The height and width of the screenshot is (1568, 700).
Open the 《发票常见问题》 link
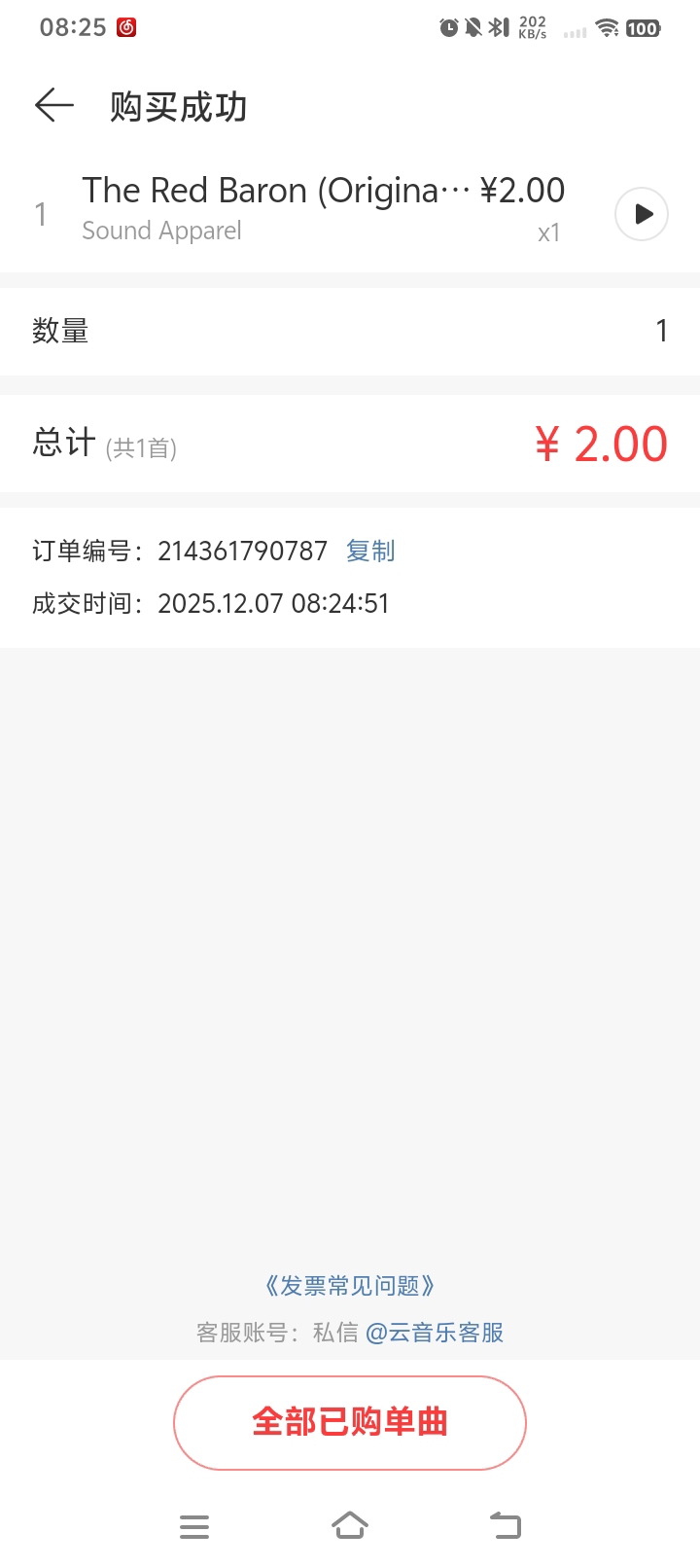[x=350, y=1286]
